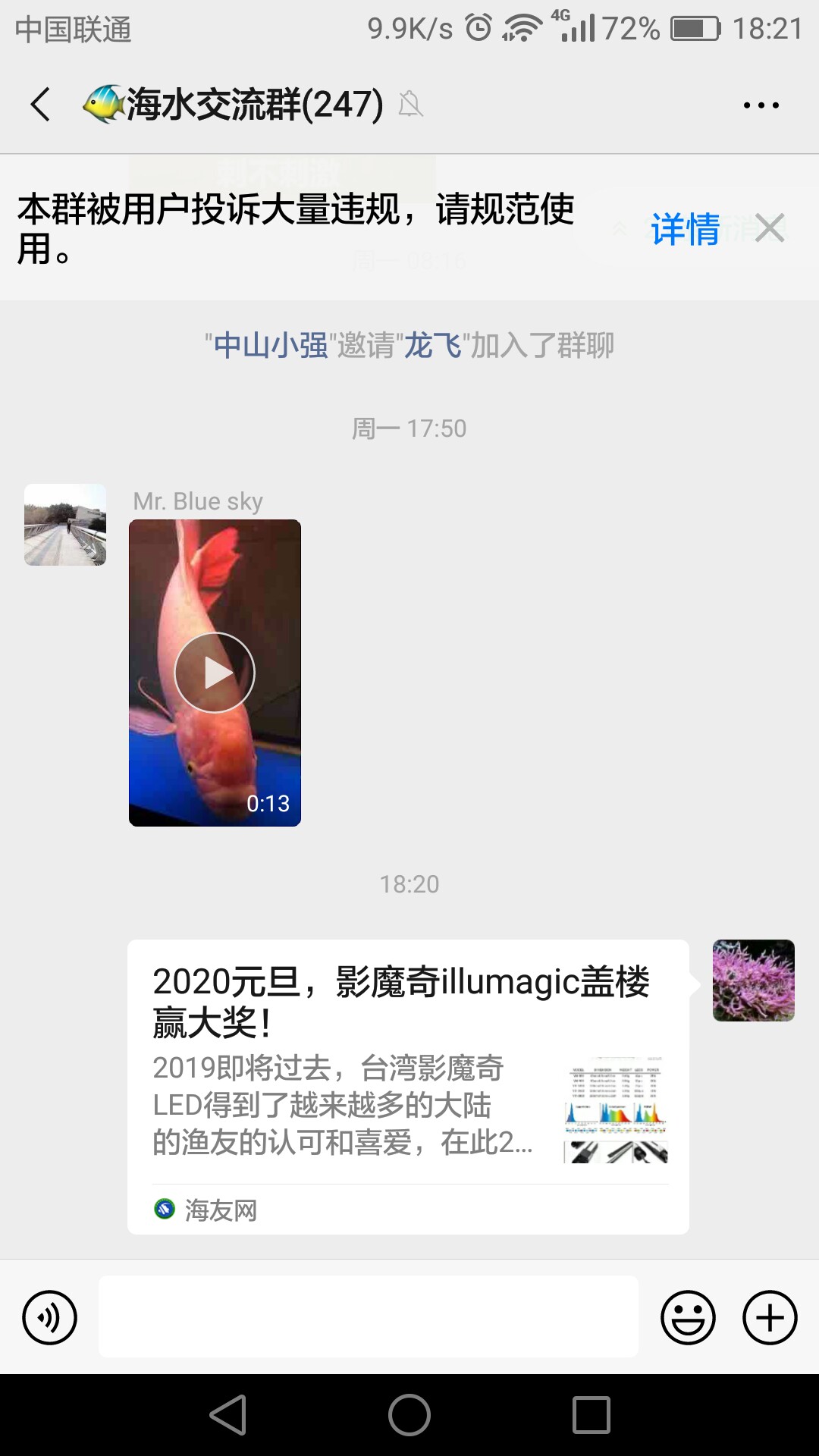Open Mr. Blue sky's profile avatar

(x=65, y=525)
